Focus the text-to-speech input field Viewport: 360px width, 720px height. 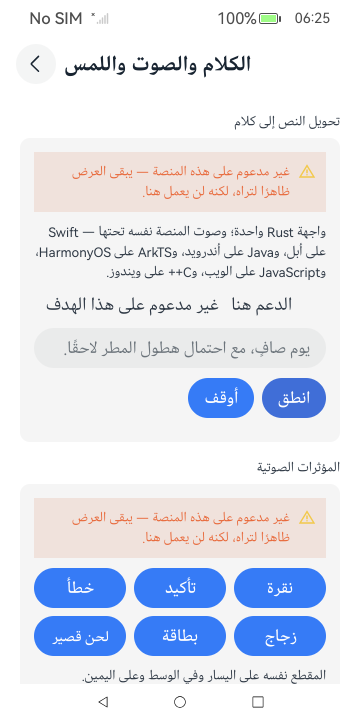click(x=180, y=348)
